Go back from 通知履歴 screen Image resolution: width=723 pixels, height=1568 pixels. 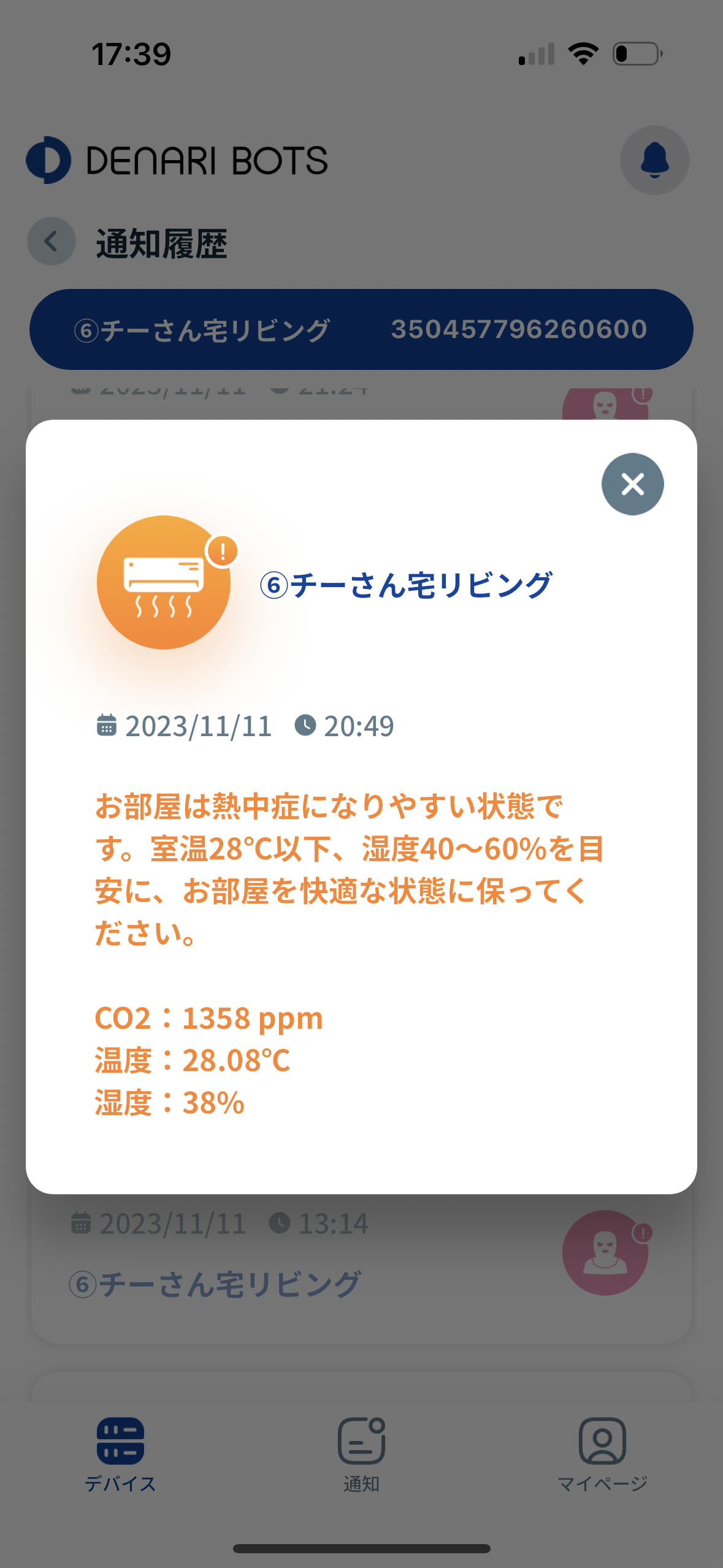coord(52,241)
